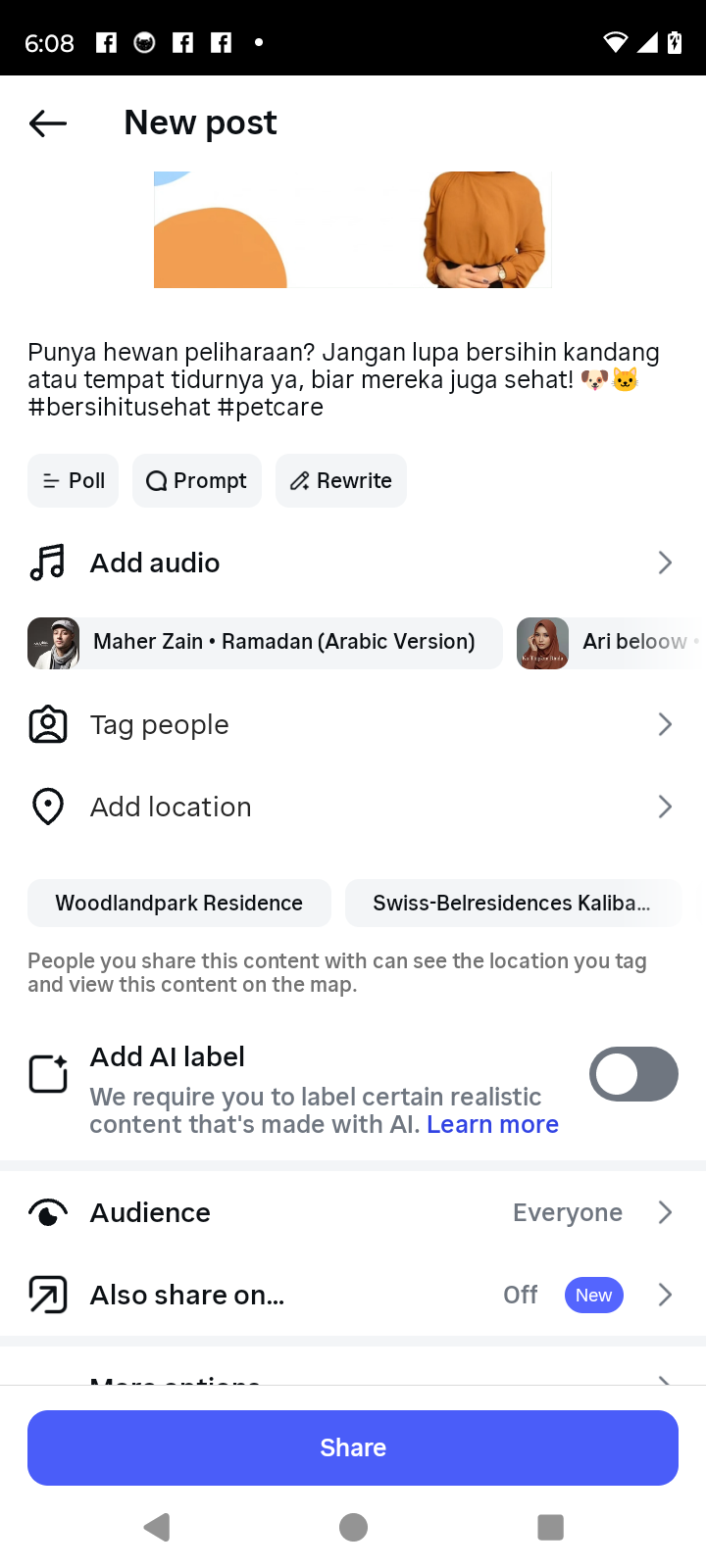Choose the Ari beloow audio suggestion
The image size is (706, 1568).
(x=608, y=642)
